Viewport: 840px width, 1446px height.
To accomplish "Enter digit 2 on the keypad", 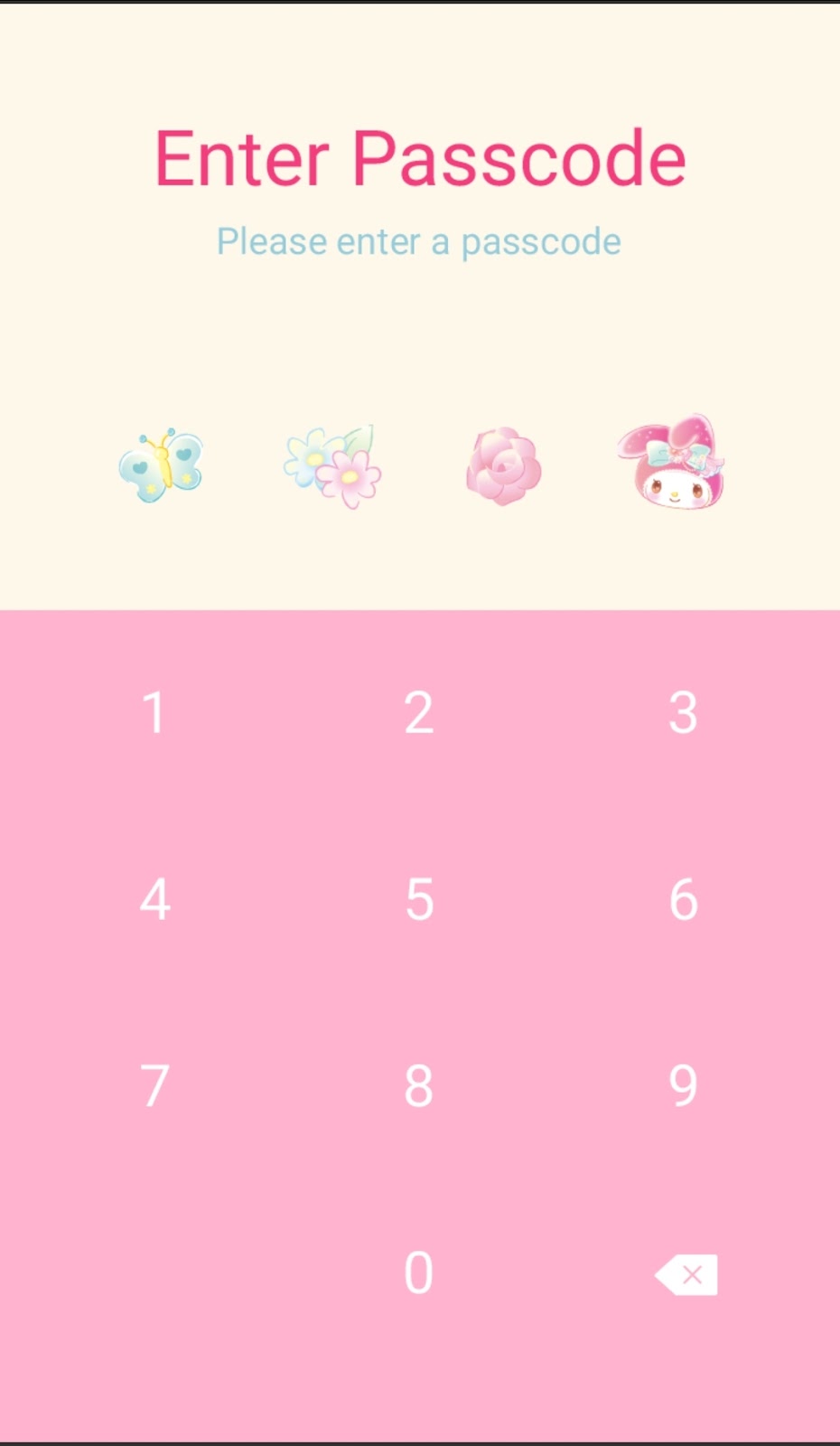I will tap(419, 713).
